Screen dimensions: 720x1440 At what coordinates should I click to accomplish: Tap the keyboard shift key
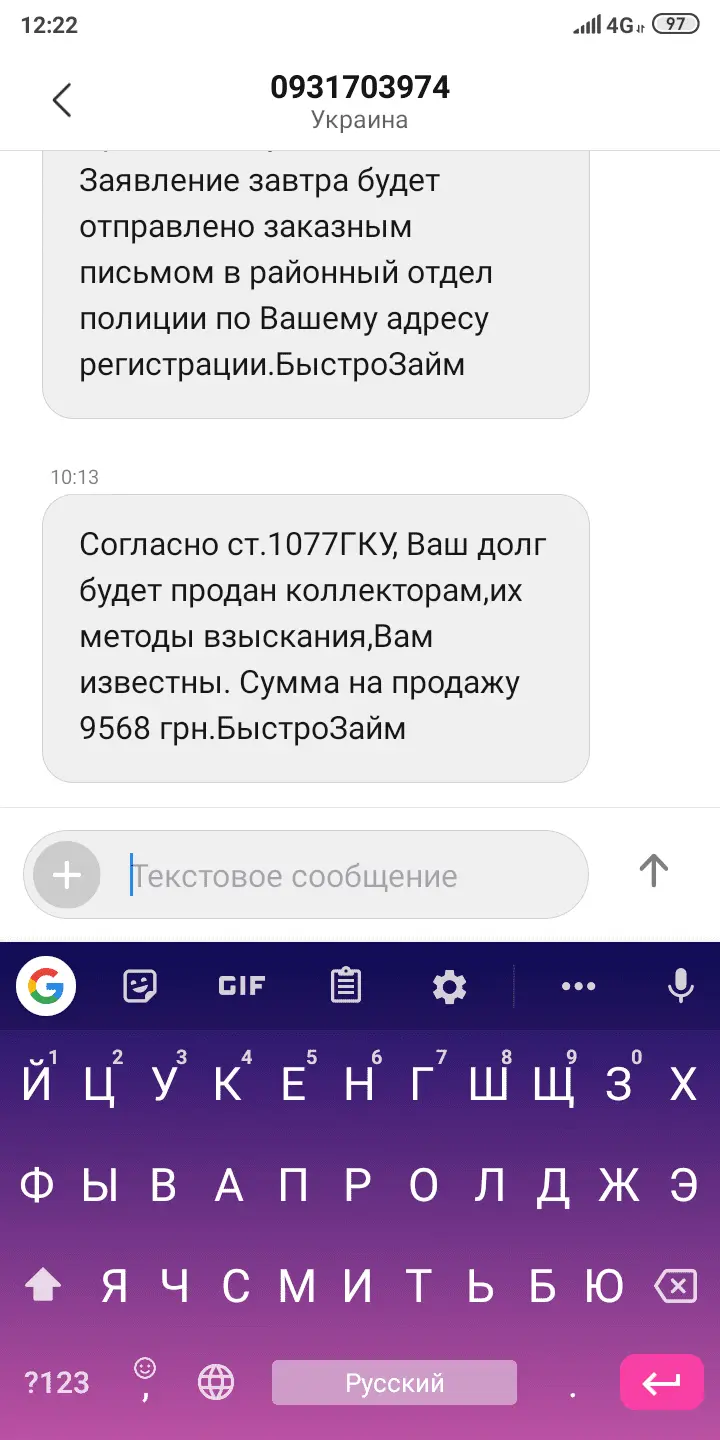click(x=43, y=1286)
